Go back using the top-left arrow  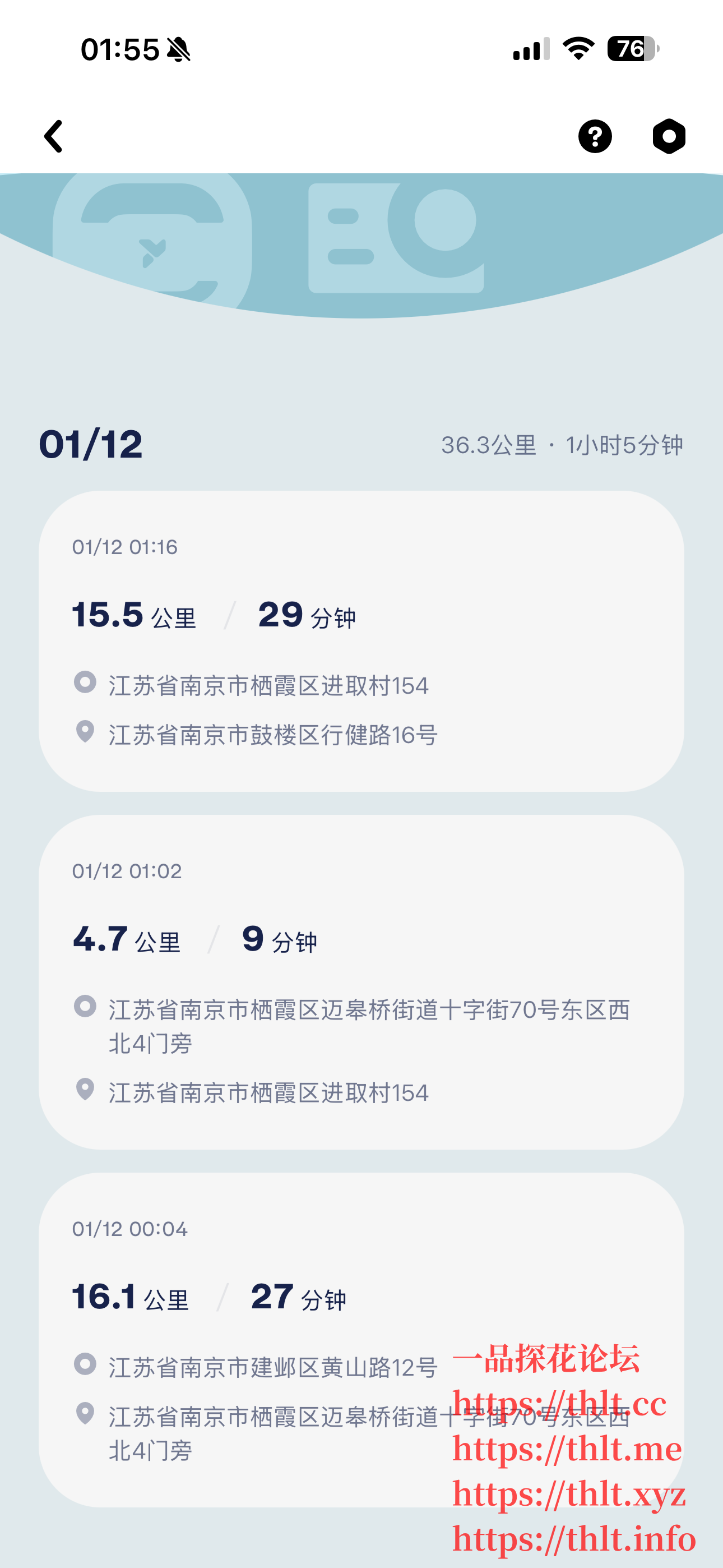tap(54, 136)
